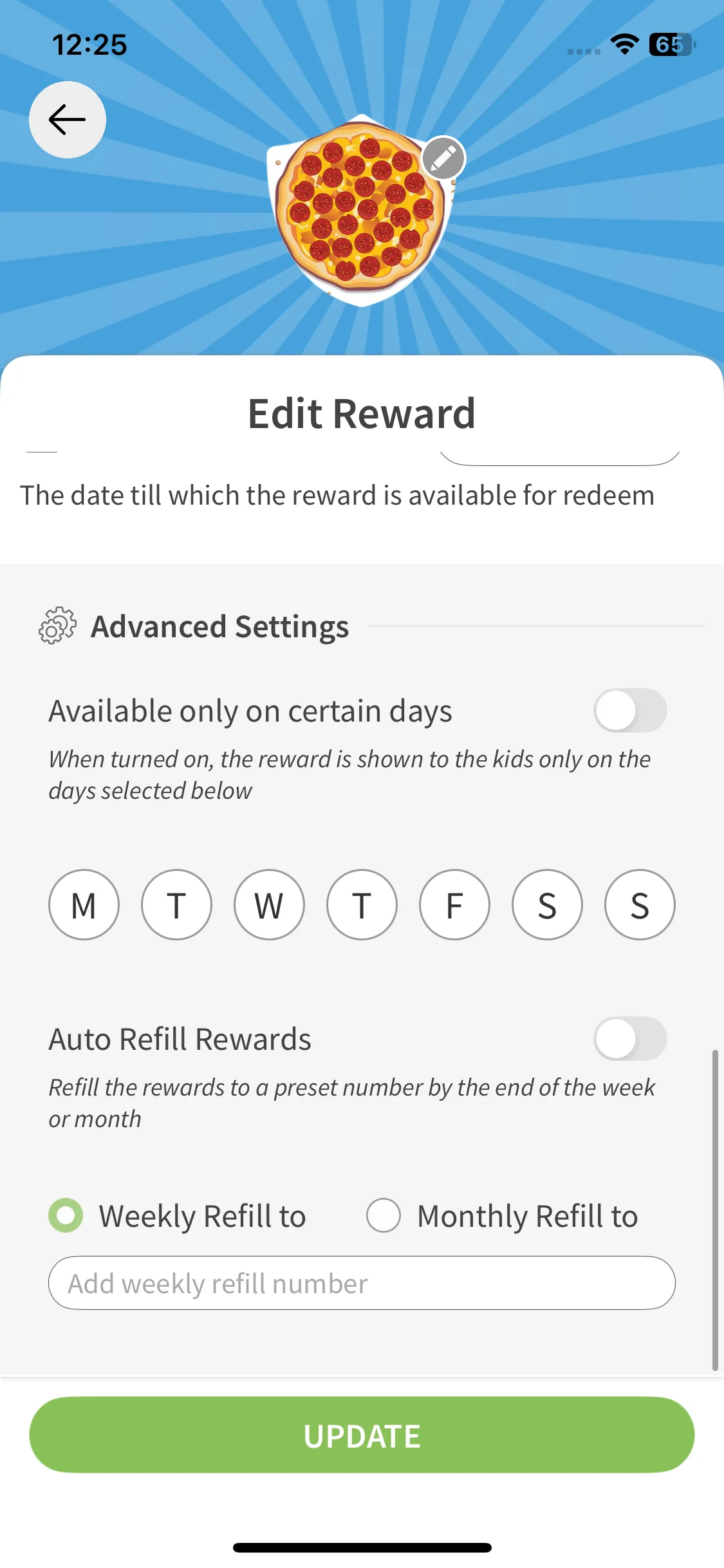Go back using the arrow button
This screenshot has width=724, height=1568.
click(67, 120)
